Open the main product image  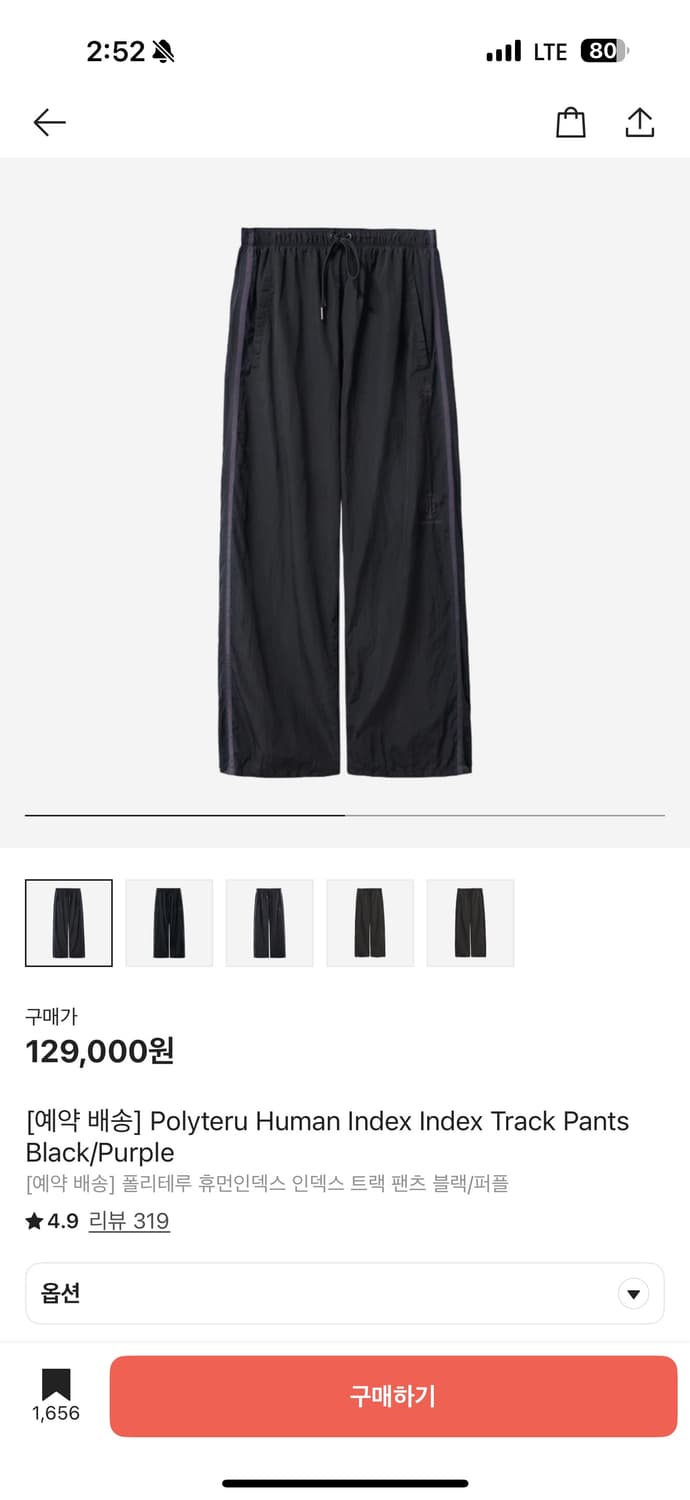pyautogui.click(x=345, y=500)
